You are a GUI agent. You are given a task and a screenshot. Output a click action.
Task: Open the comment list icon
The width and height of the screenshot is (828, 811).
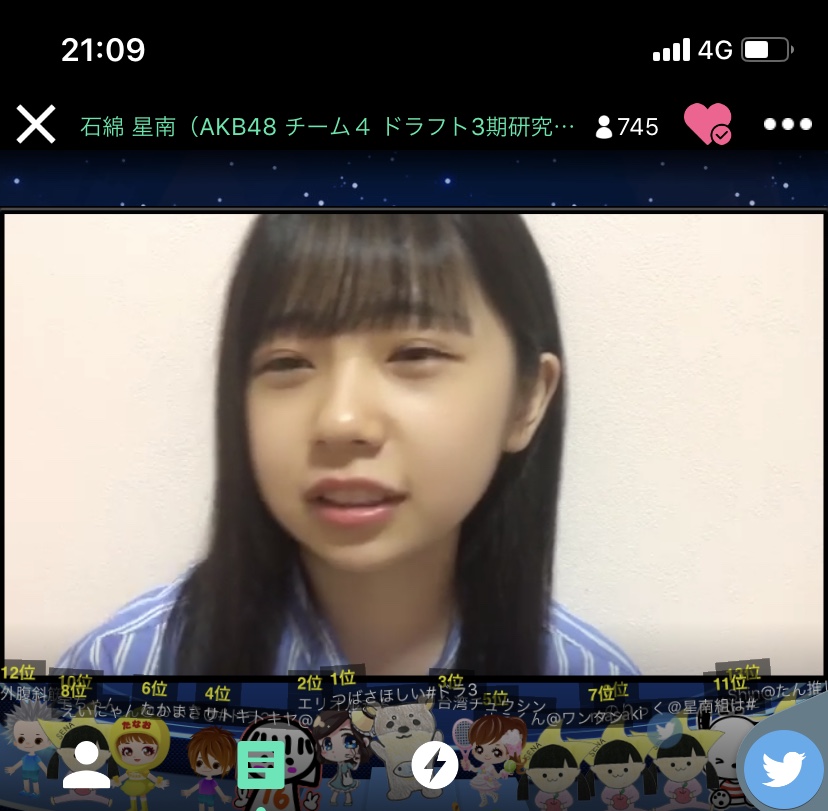click(261, 766)
